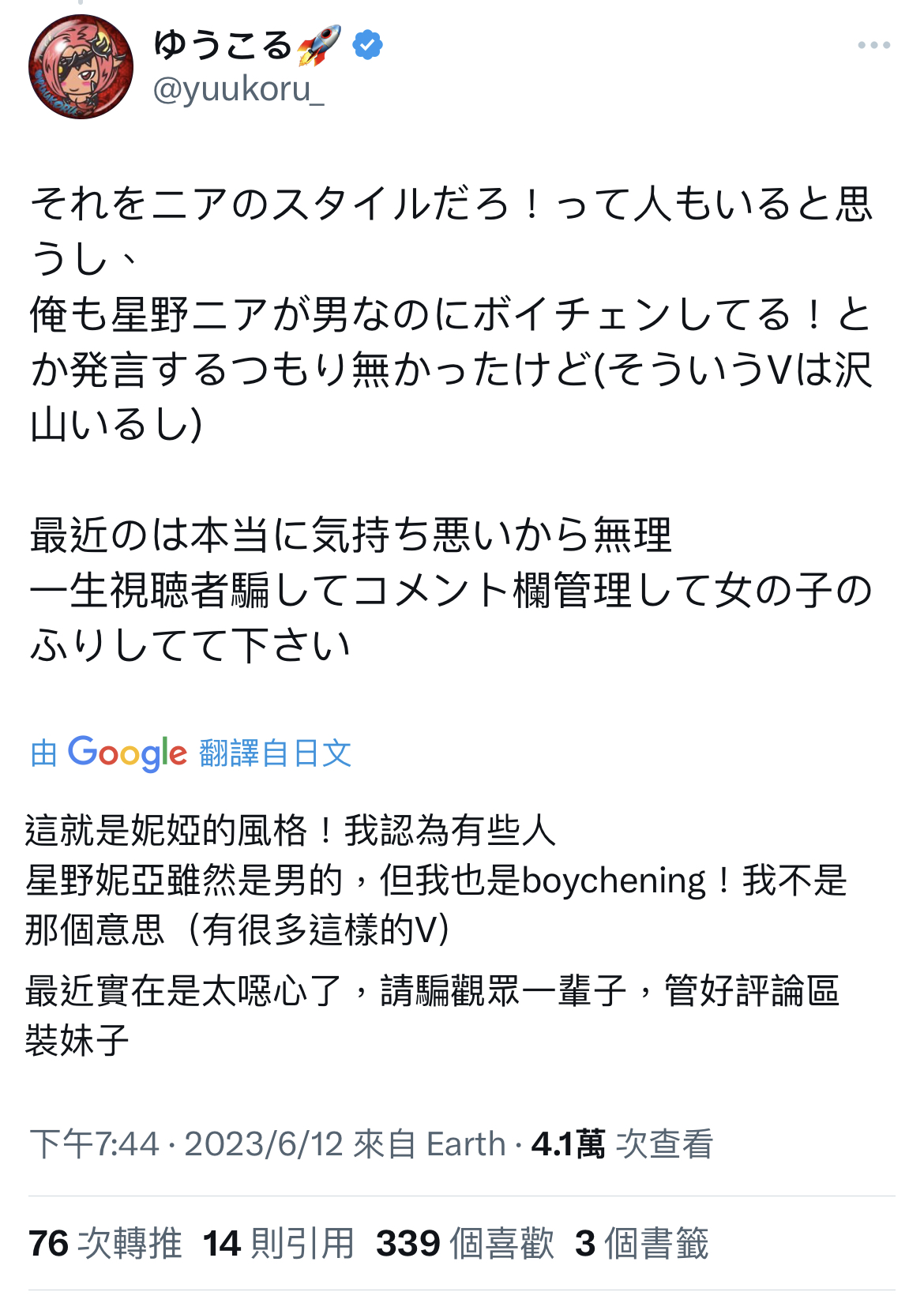This screenshot has width=924, height=1303.
Task: View the 14 quote tweets
Action: tap(278, 1243)
